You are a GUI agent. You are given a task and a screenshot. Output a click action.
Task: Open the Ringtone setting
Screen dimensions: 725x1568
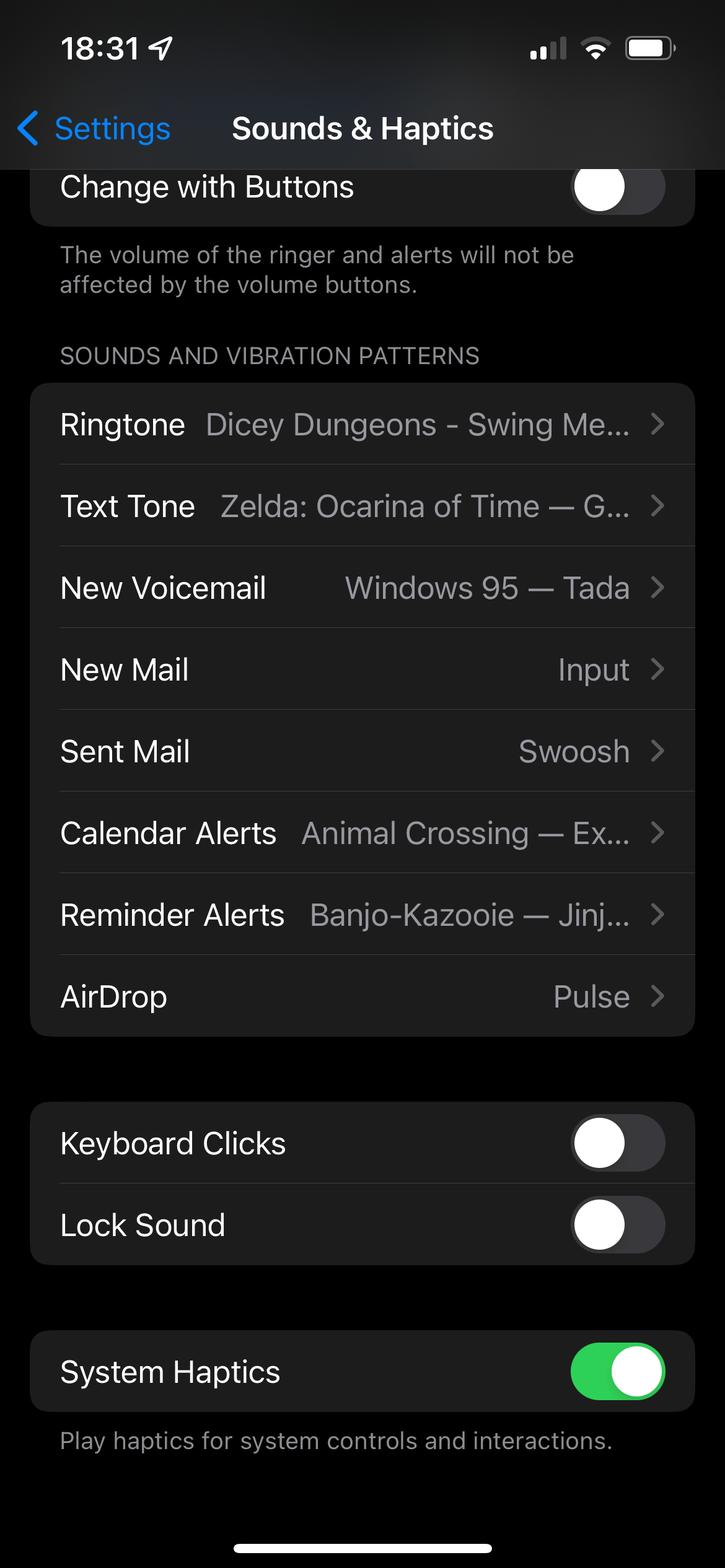tap(362, 425)
